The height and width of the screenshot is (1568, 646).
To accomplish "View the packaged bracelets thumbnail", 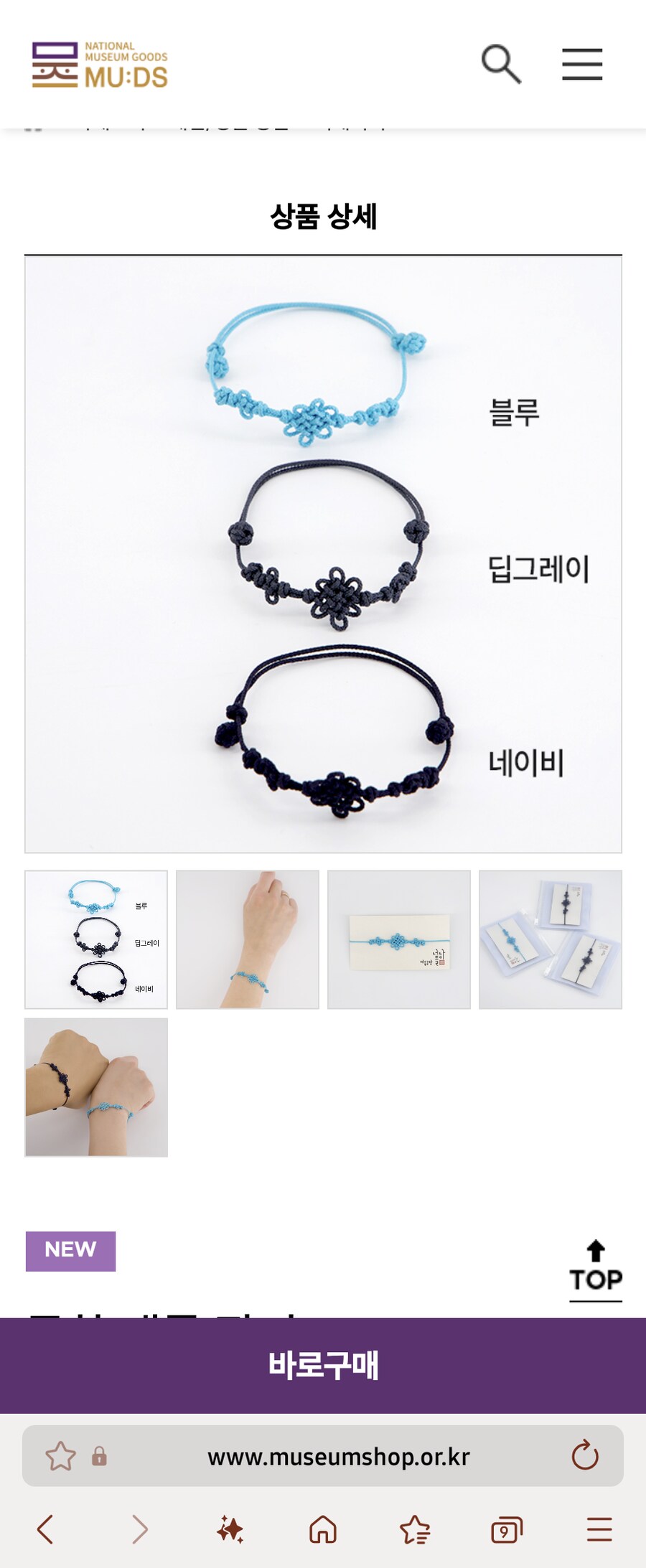I will click(x=551, y=939).
